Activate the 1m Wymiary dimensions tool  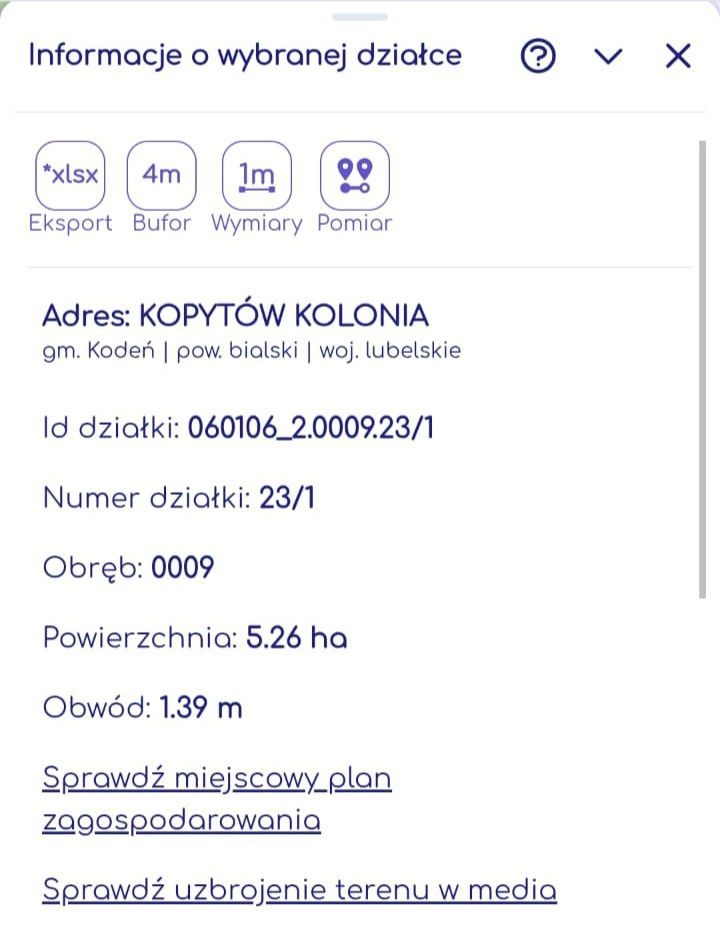(258, 174)
